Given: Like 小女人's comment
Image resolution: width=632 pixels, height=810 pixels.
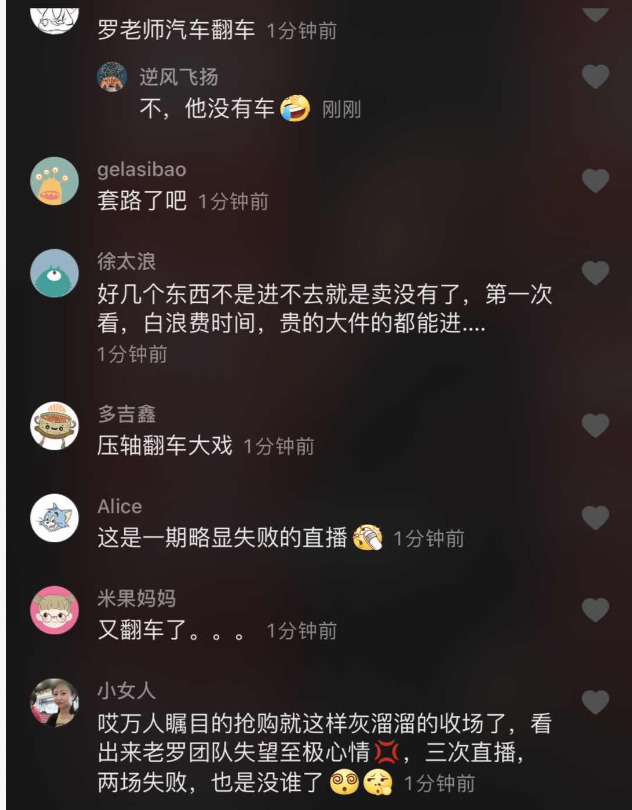Looking at the screenshot, I should click(595, 702).
